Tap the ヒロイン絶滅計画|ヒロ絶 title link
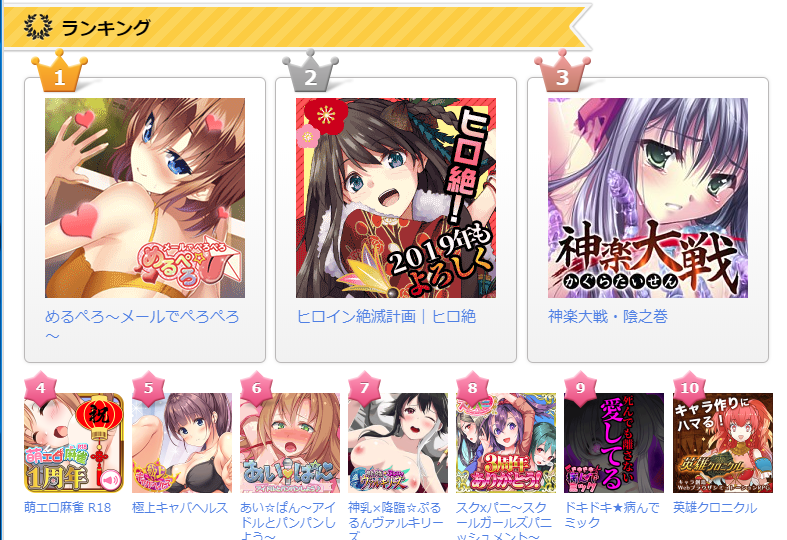The width and height of the screenshot is (787, 540). tap(386, 316)
